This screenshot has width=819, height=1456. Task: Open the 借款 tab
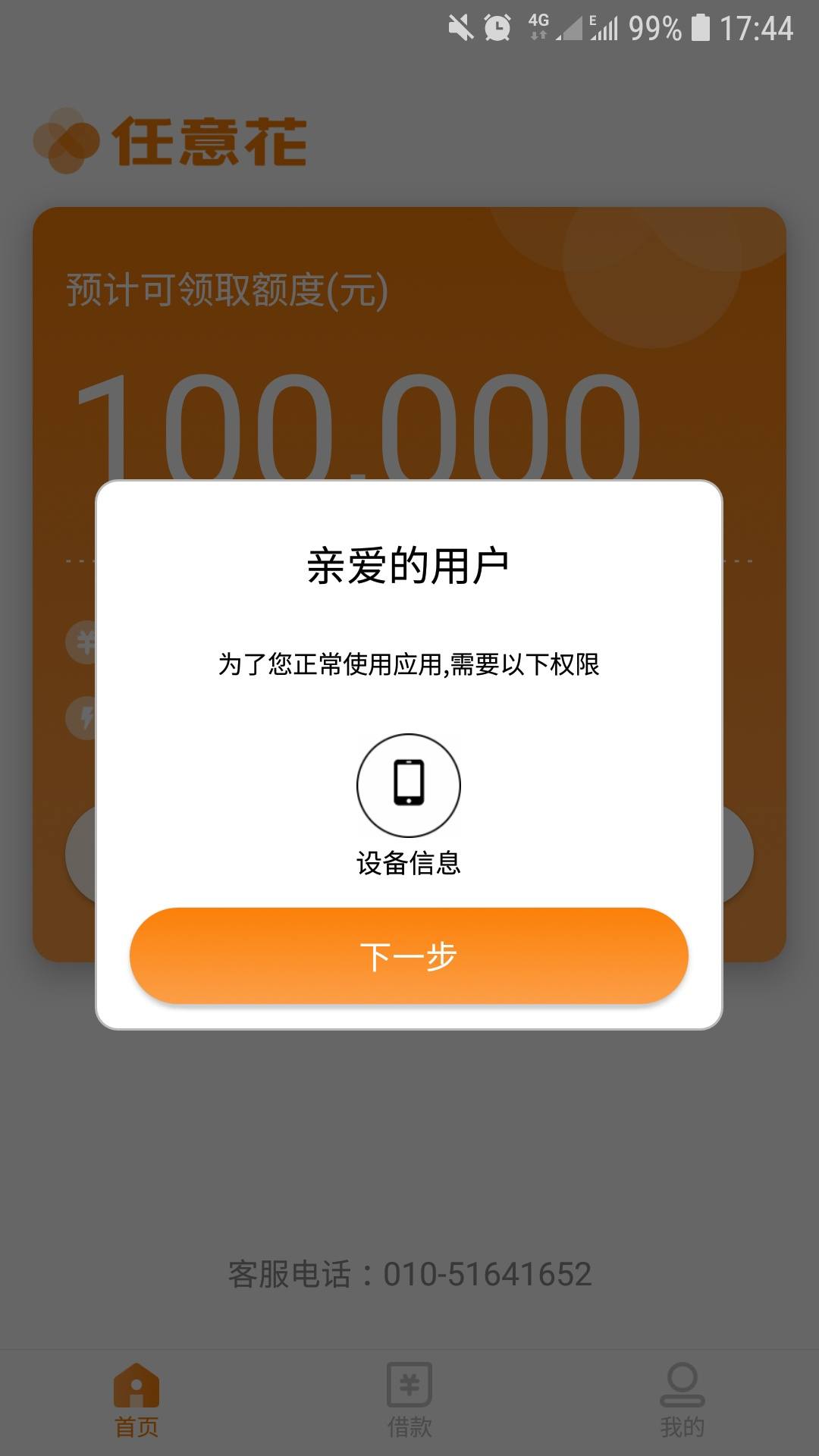click(x=409, y=1400)
